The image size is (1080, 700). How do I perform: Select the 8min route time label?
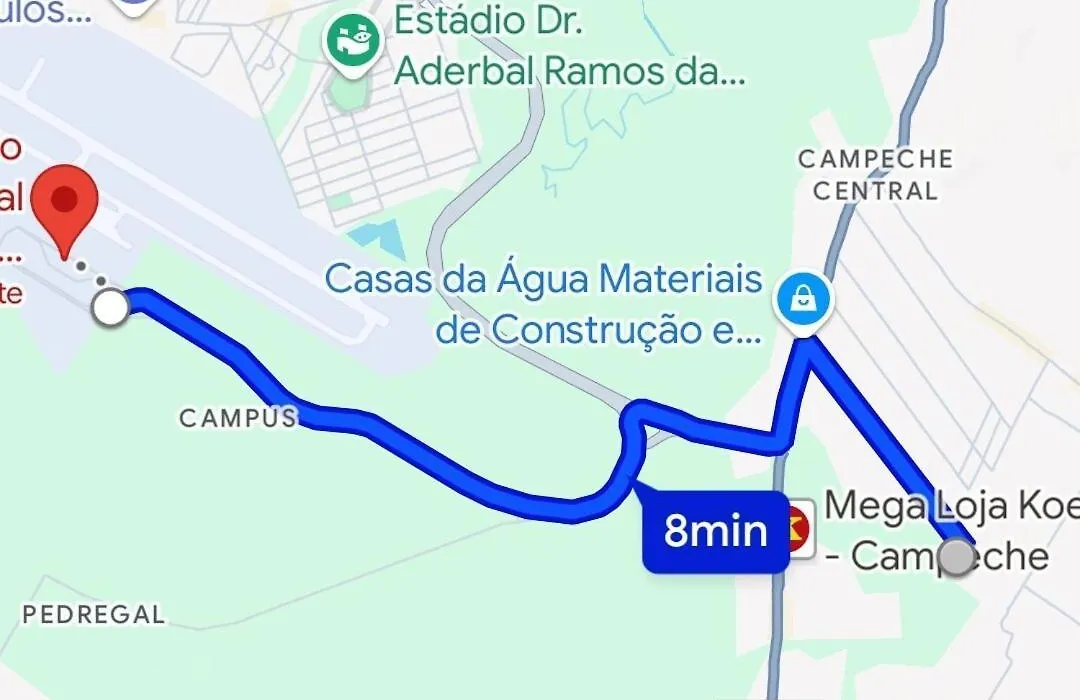[716, 531]
